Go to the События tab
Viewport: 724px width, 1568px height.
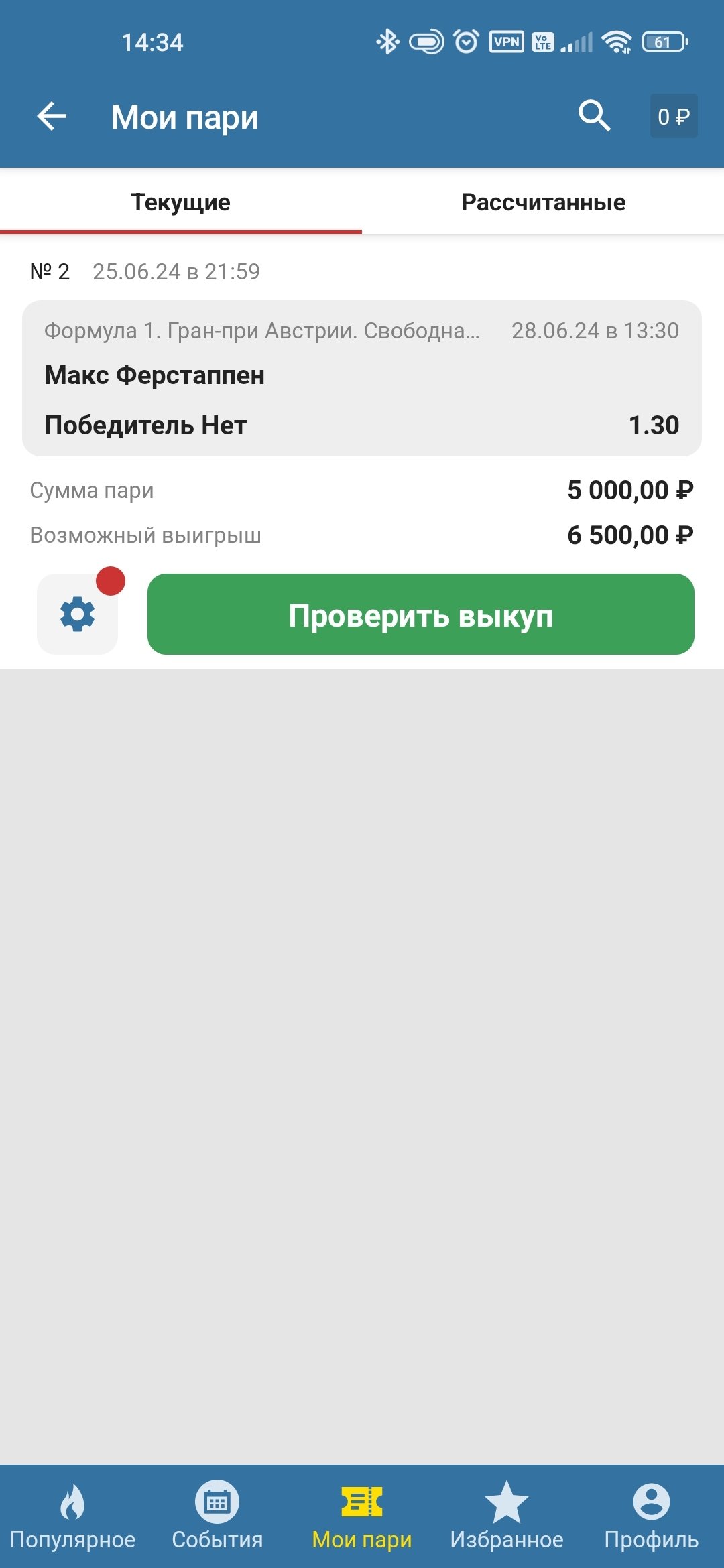tap(217, 1516)
